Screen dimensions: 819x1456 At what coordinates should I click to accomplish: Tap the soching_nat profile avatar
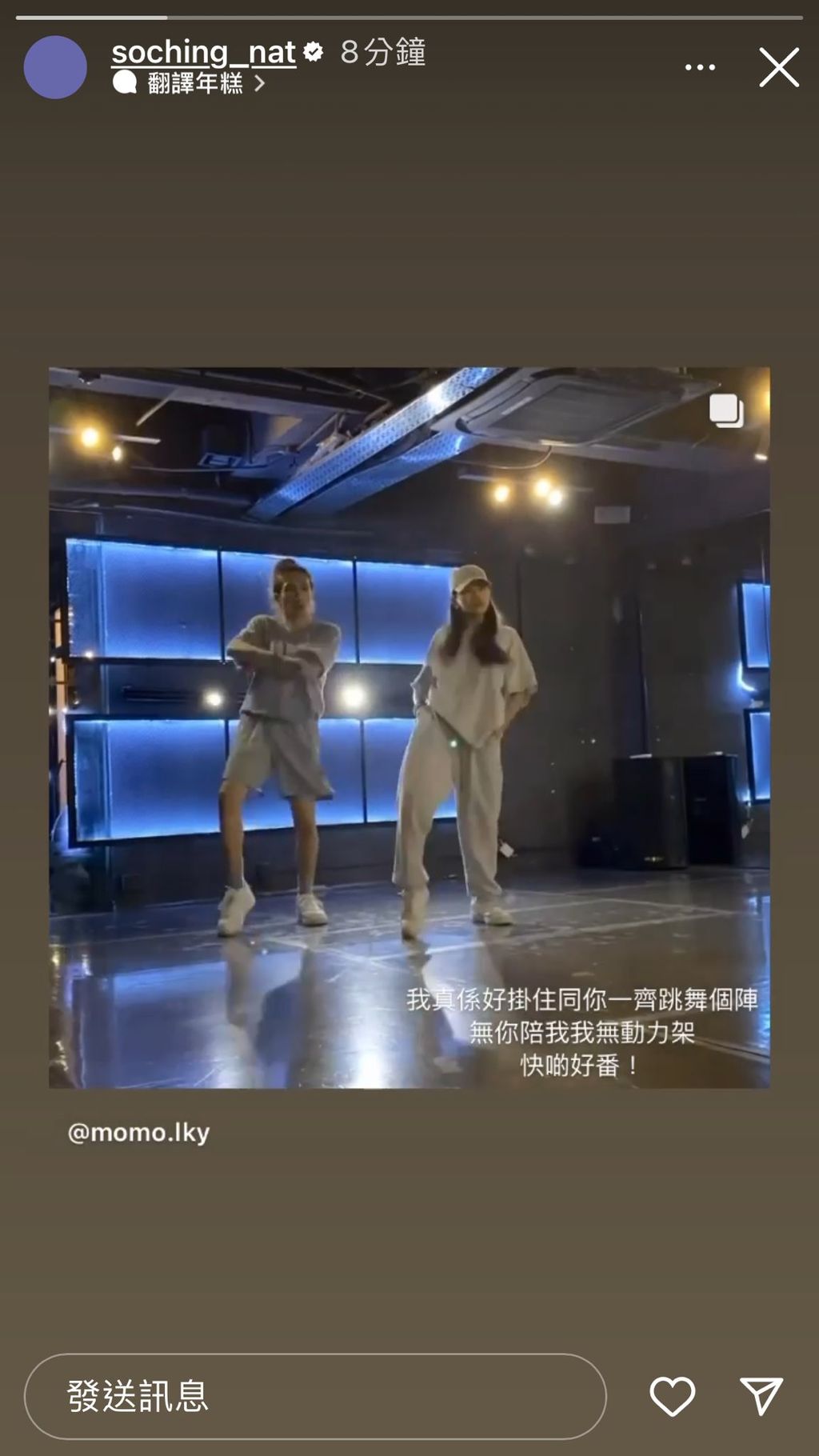55,67
